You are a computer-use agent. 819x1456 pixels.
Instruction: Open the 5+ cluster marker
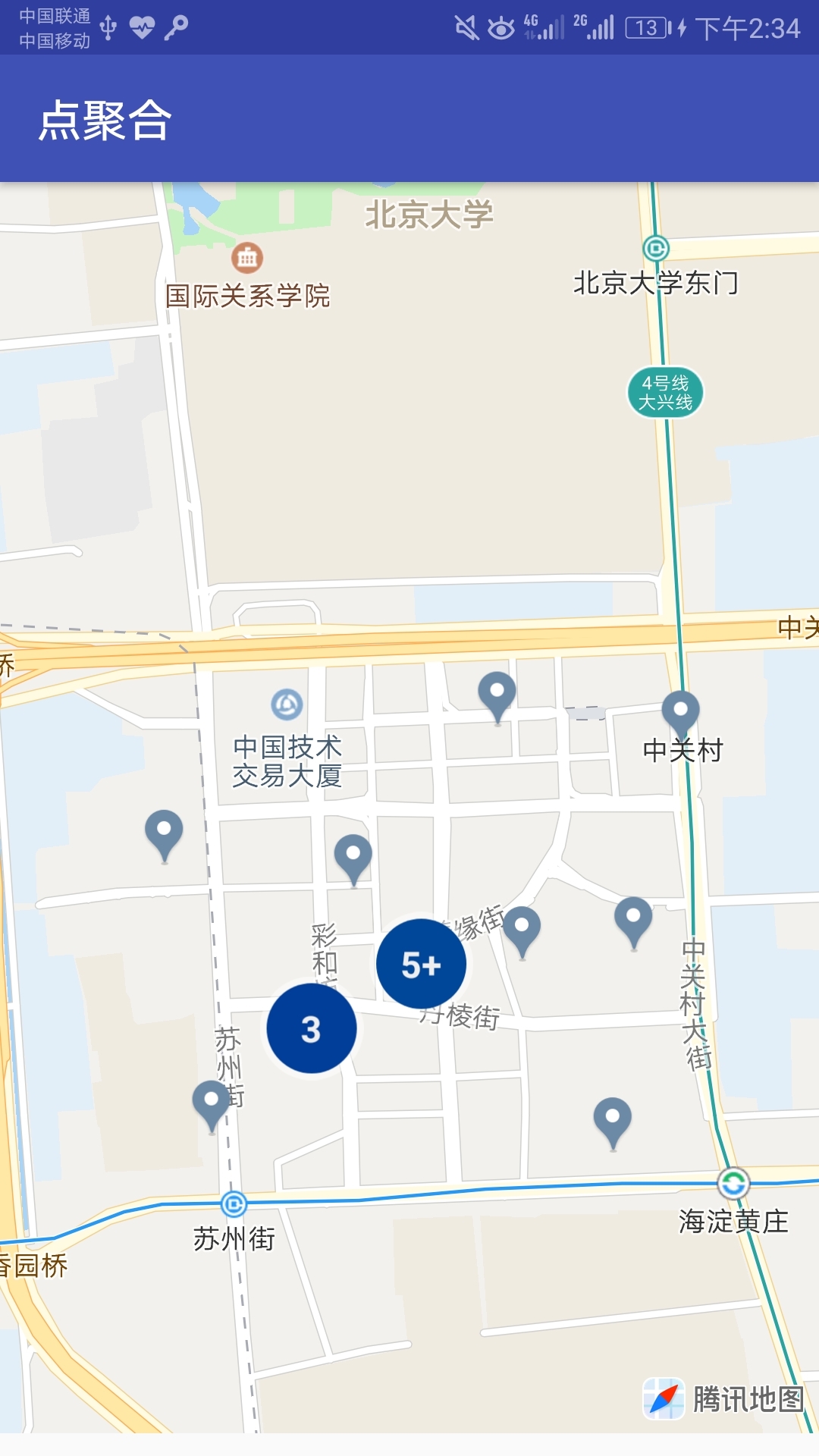click(x=421, y=964)
